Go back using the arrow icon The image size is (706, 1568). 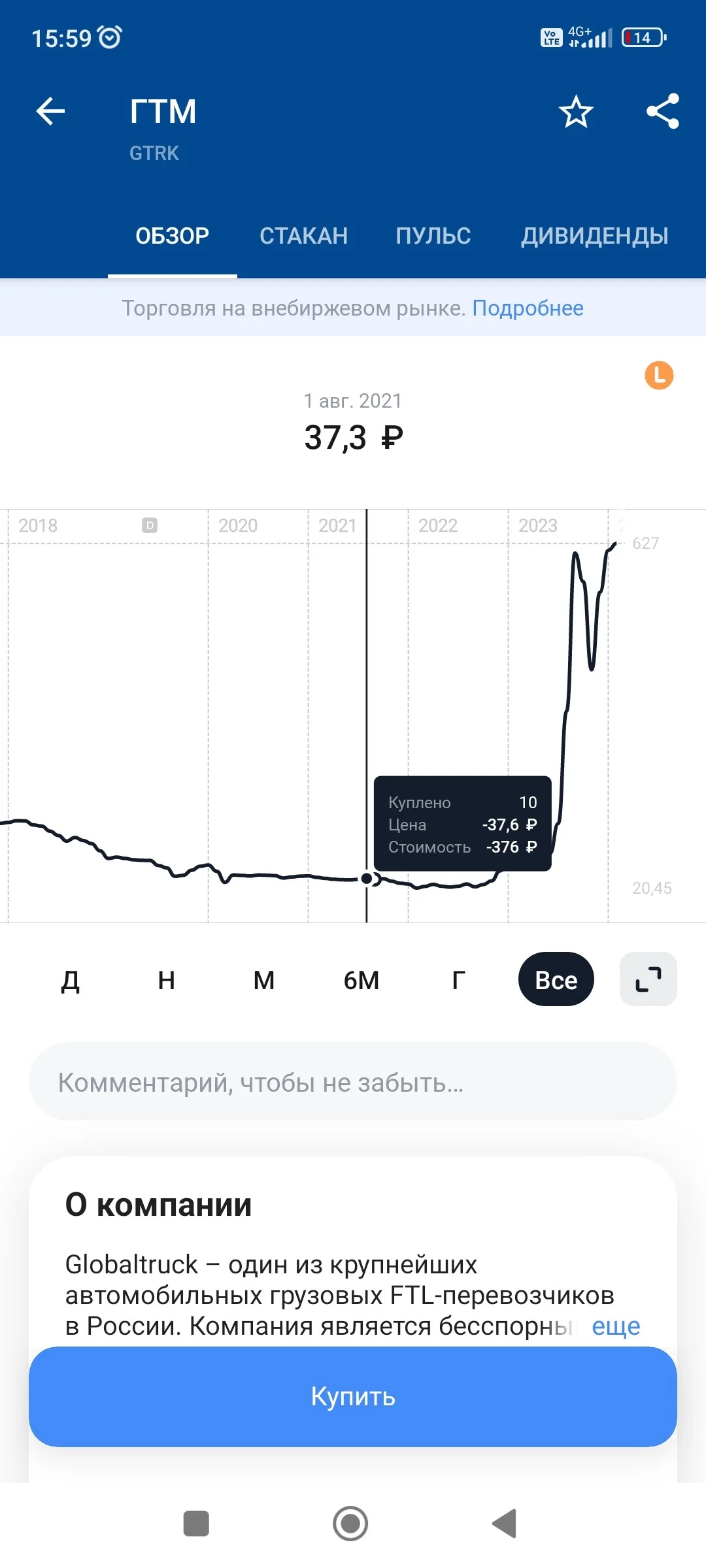50,111
